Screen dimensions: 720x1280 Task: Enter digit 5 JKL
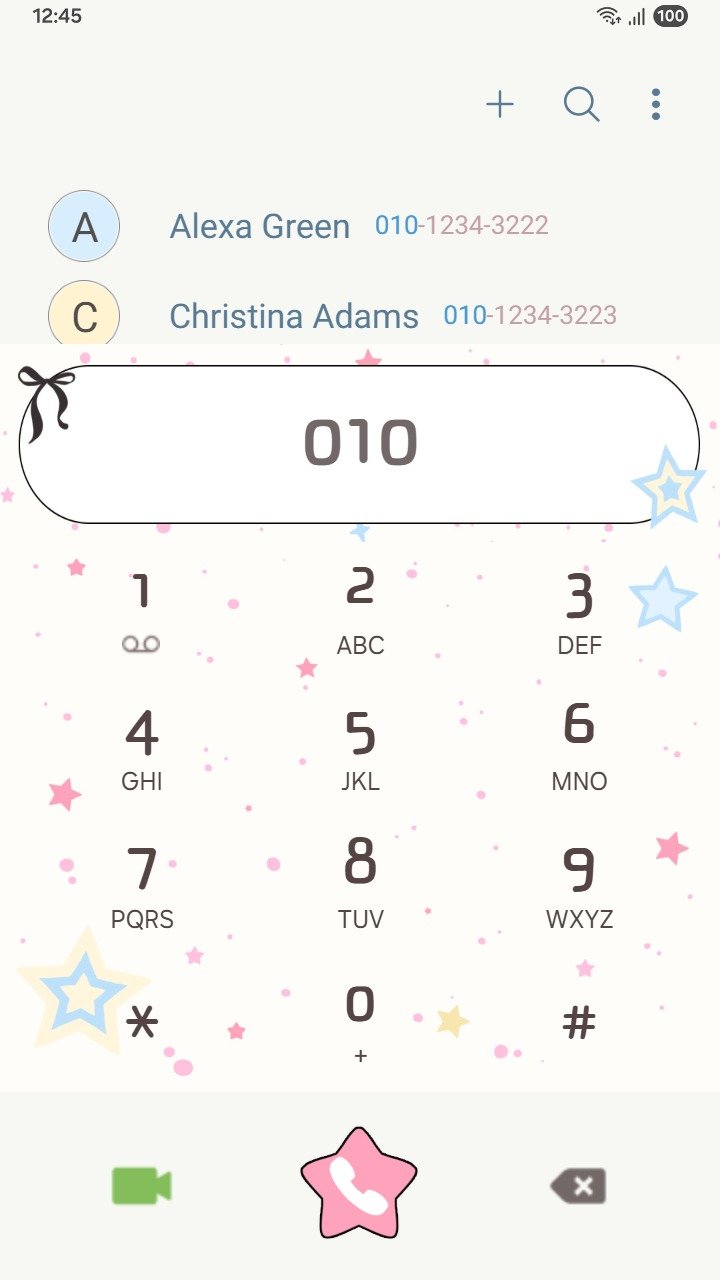(x=360, y=746)
